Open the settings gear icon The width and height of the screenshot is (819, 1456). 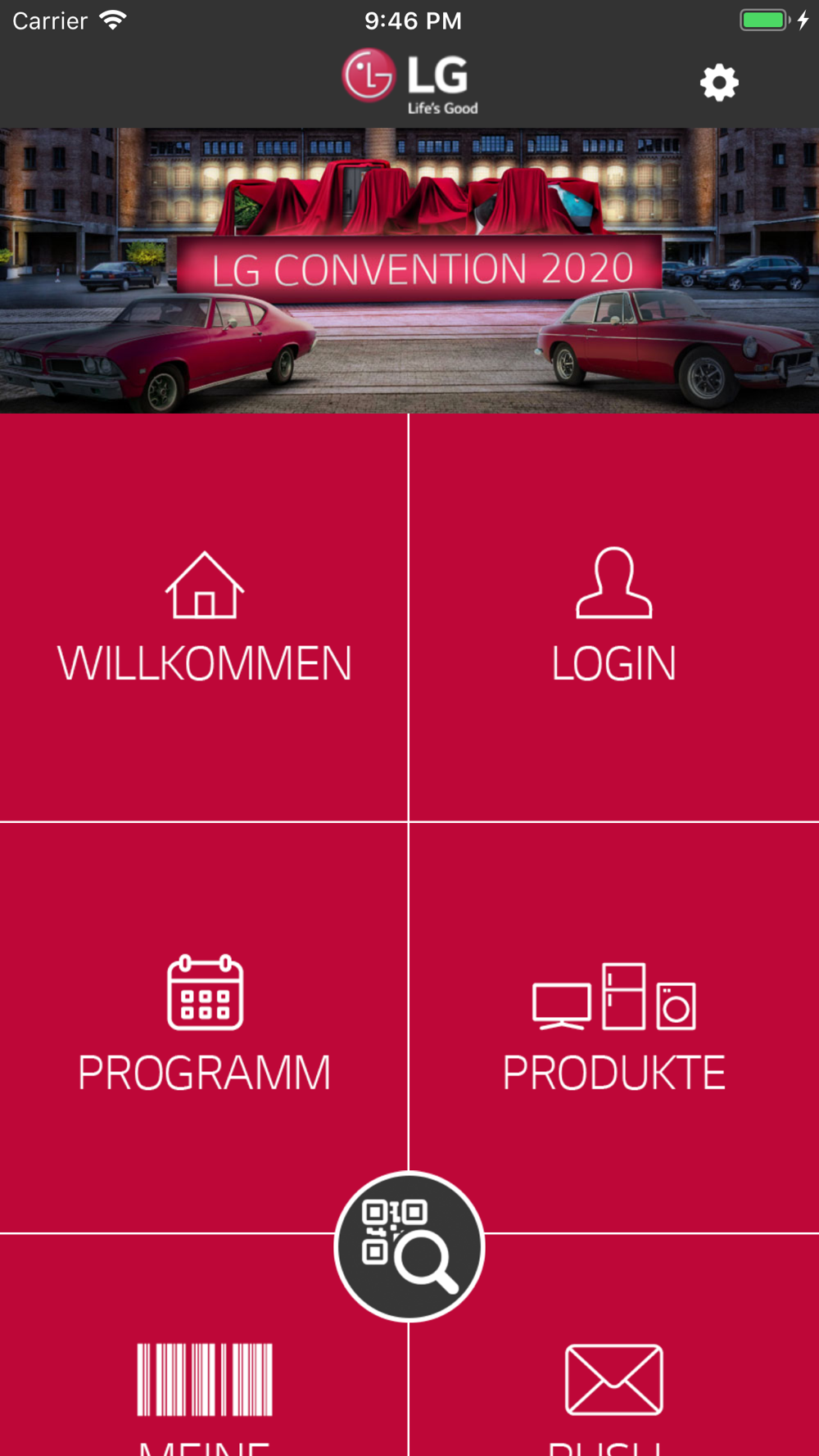coord(719,83)
